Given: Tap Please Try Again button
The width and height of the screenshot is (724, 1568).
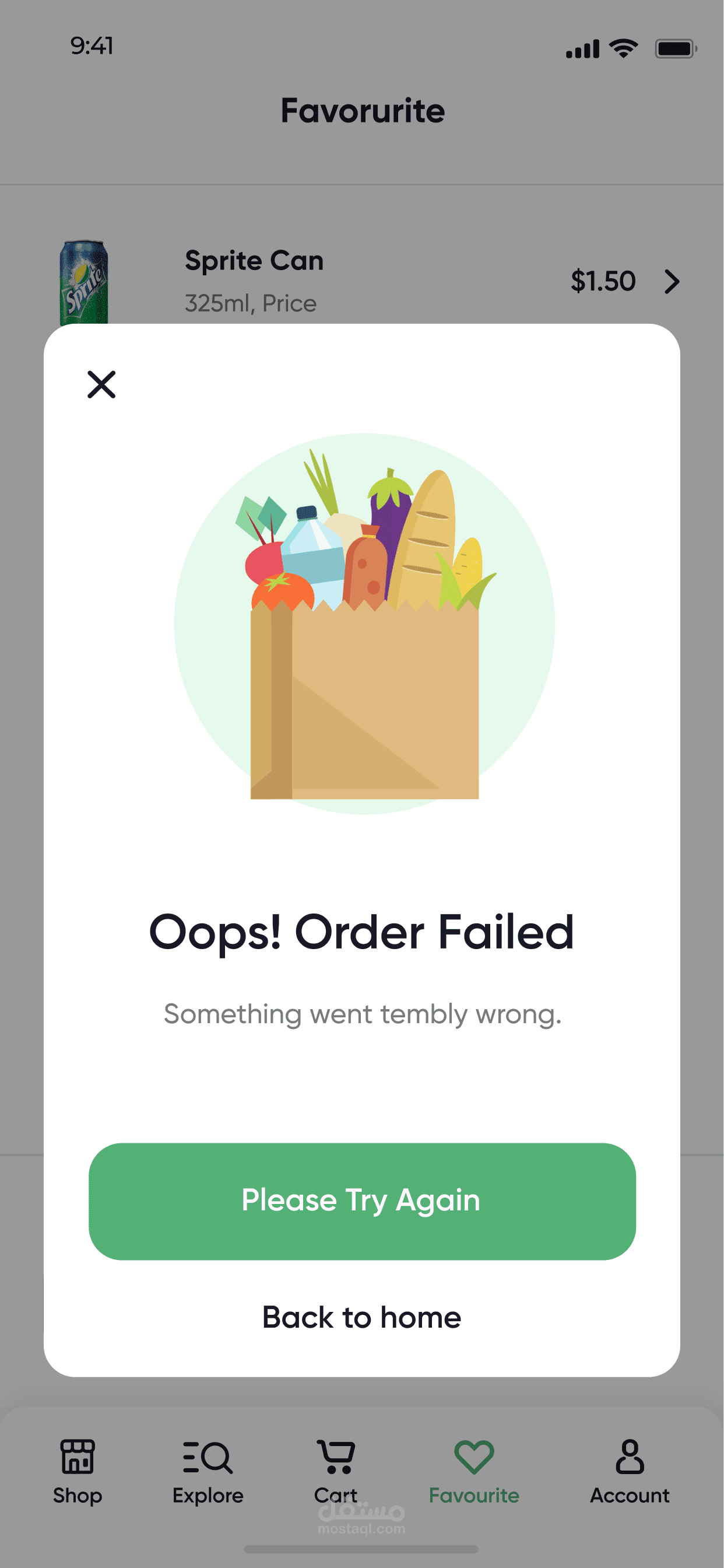Looking at the screenshot, I should [x=362, y=1201].
